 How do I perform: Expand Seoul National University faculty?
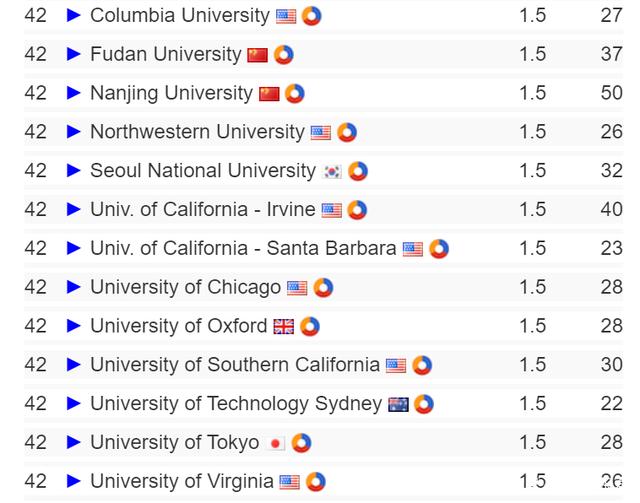click(x=73, y=171)
